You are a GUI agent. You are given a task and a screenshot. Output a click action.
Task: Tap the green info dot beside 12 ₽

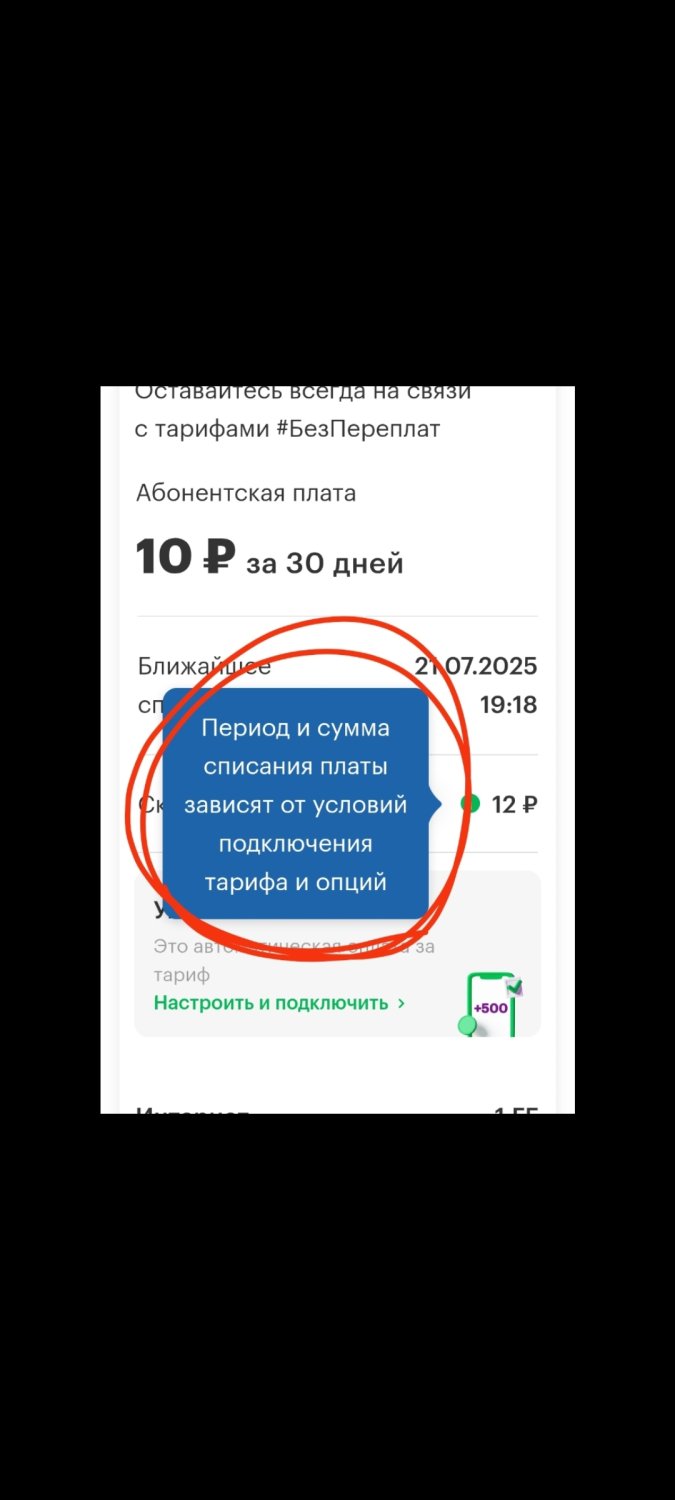(x=470, y=804)
